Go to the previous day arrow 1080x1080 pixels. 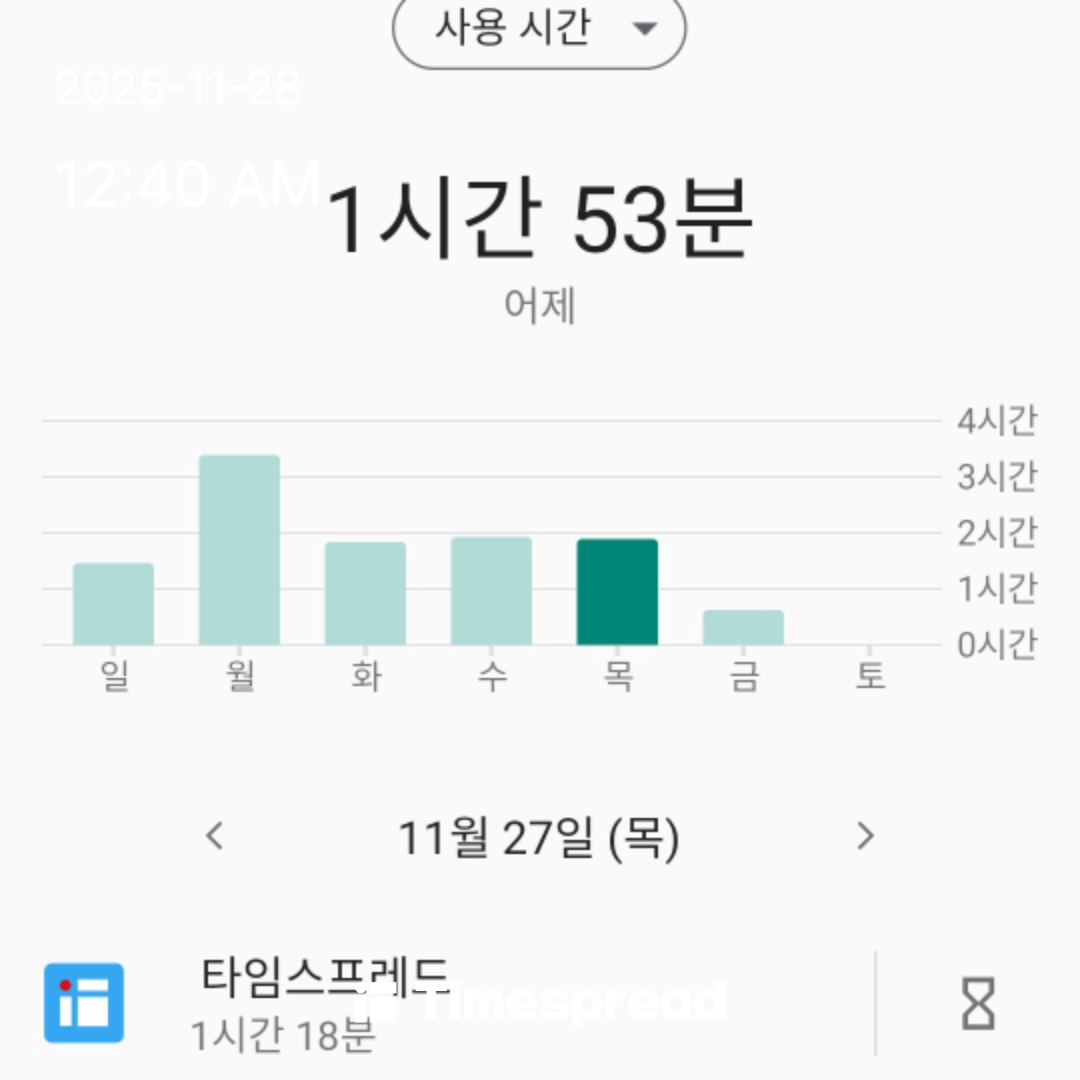[x=214, y=836]
